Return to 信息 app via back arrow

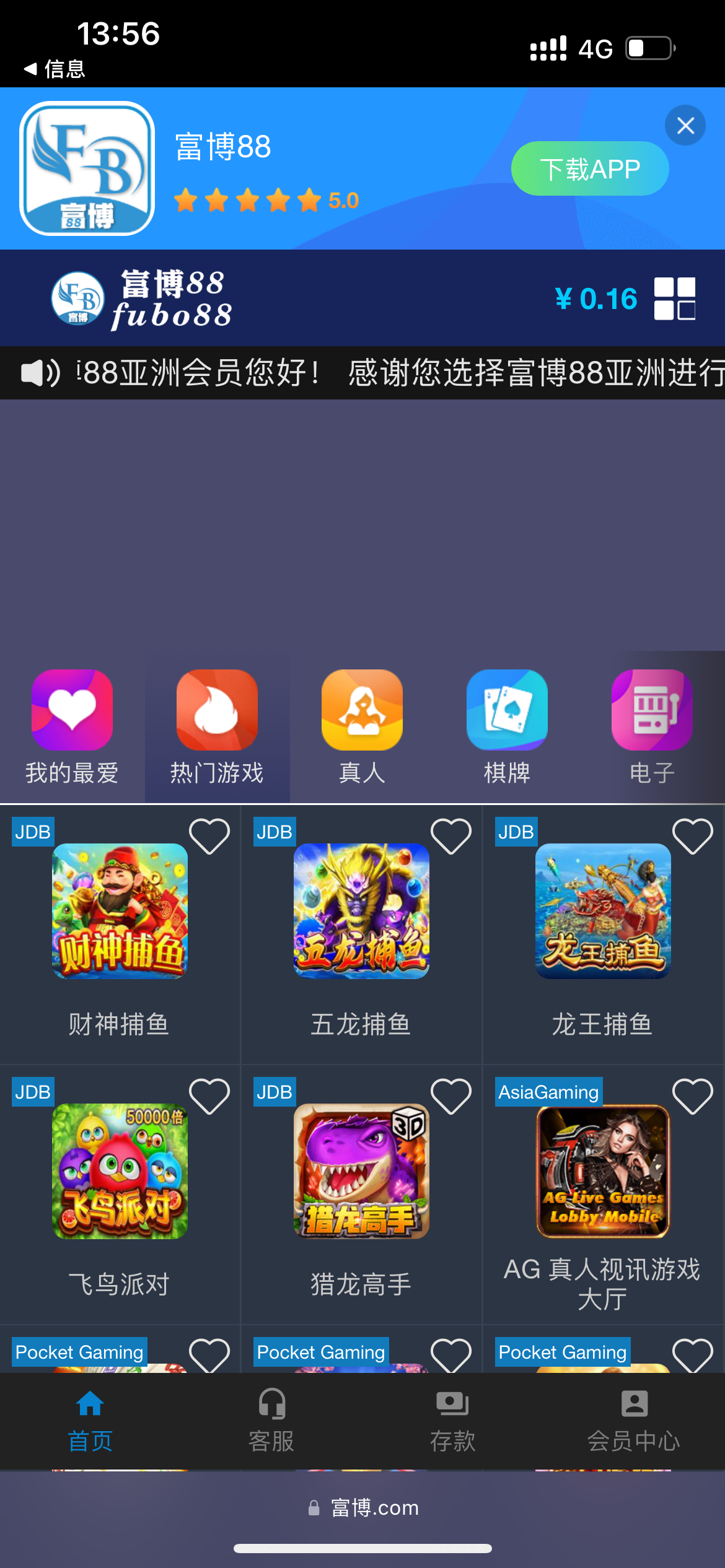[x=53, y=69]
